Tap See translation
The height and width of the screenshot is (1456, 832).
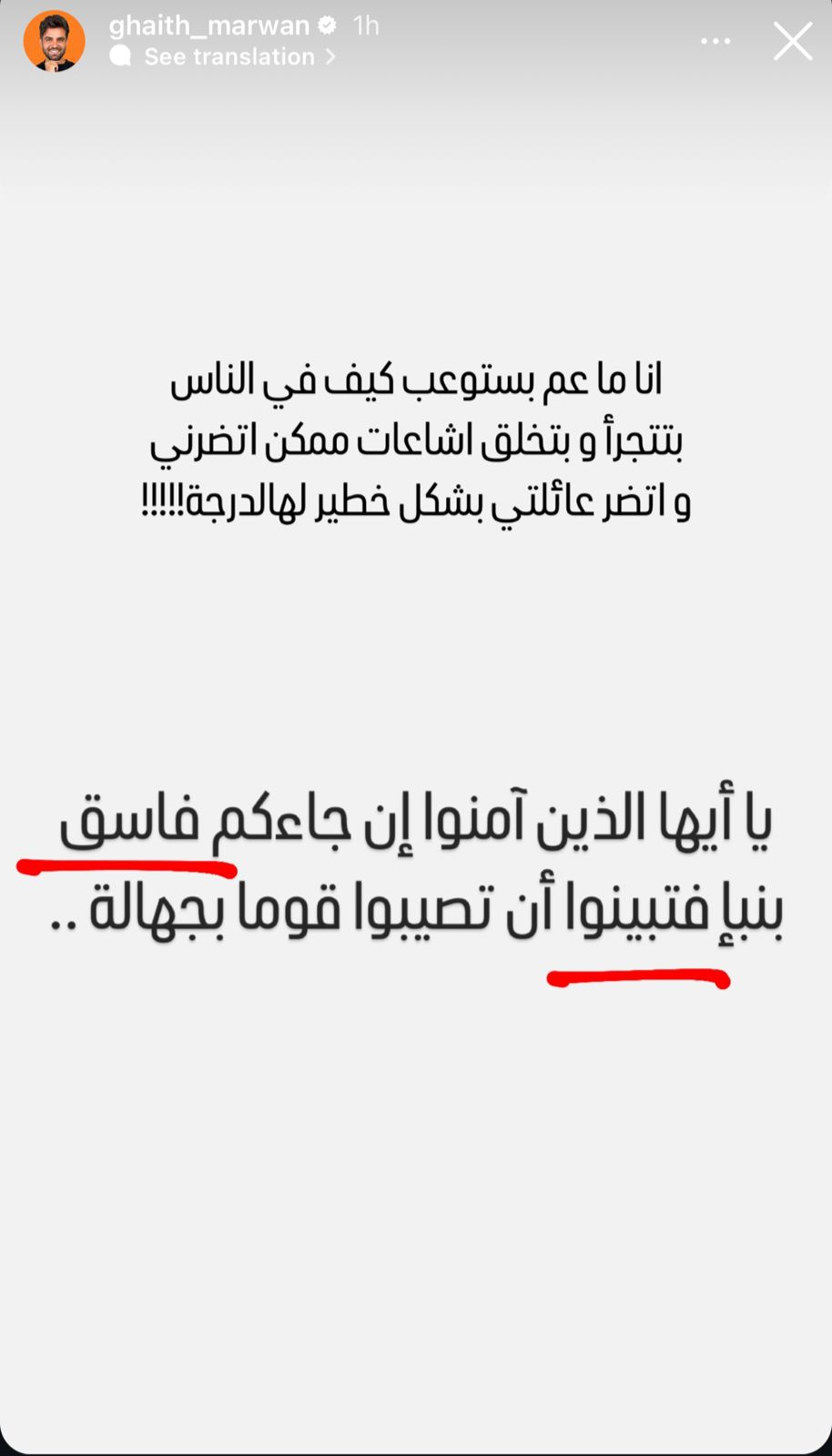point(229,56)
